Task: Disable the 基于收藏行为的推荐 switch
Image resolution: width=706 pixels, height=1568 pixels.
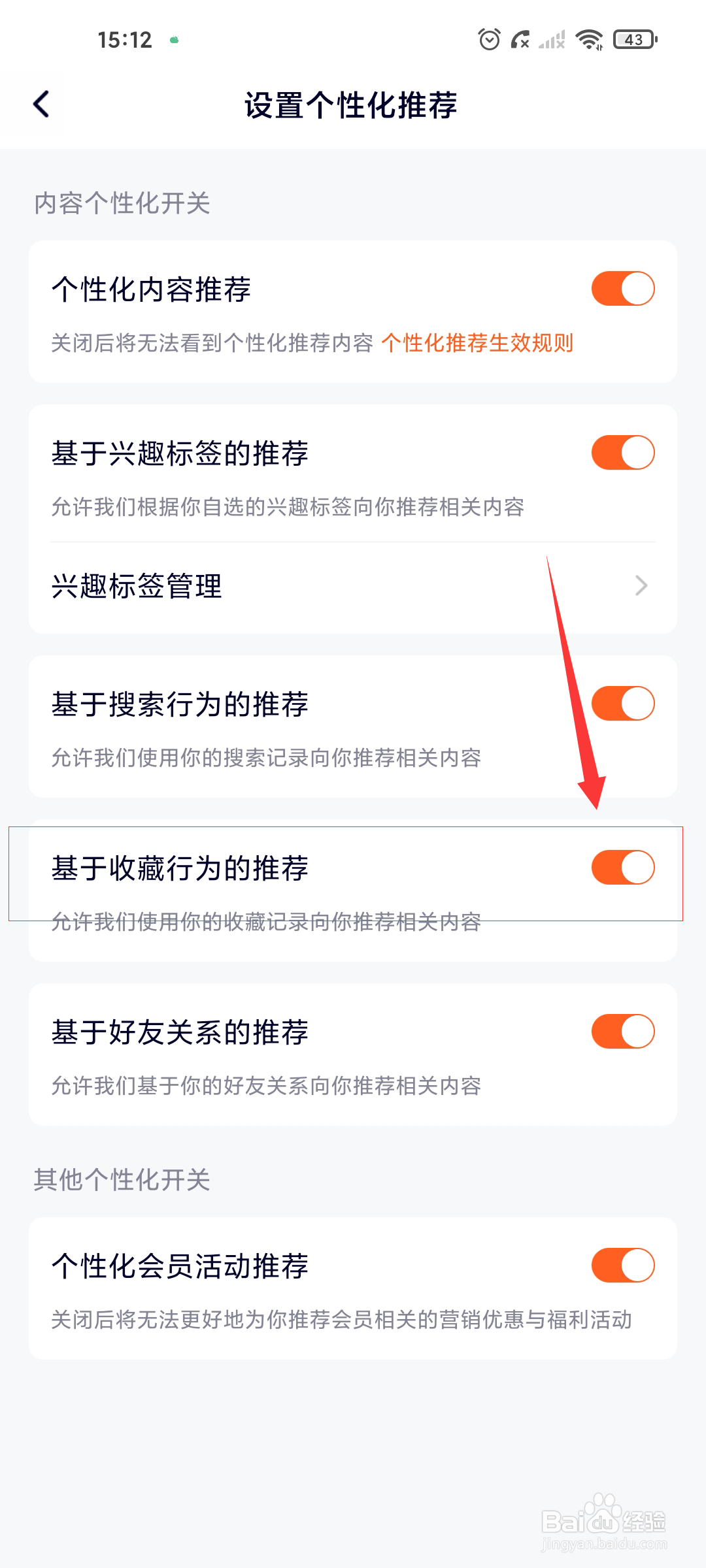Action: (x=622, y=866)
